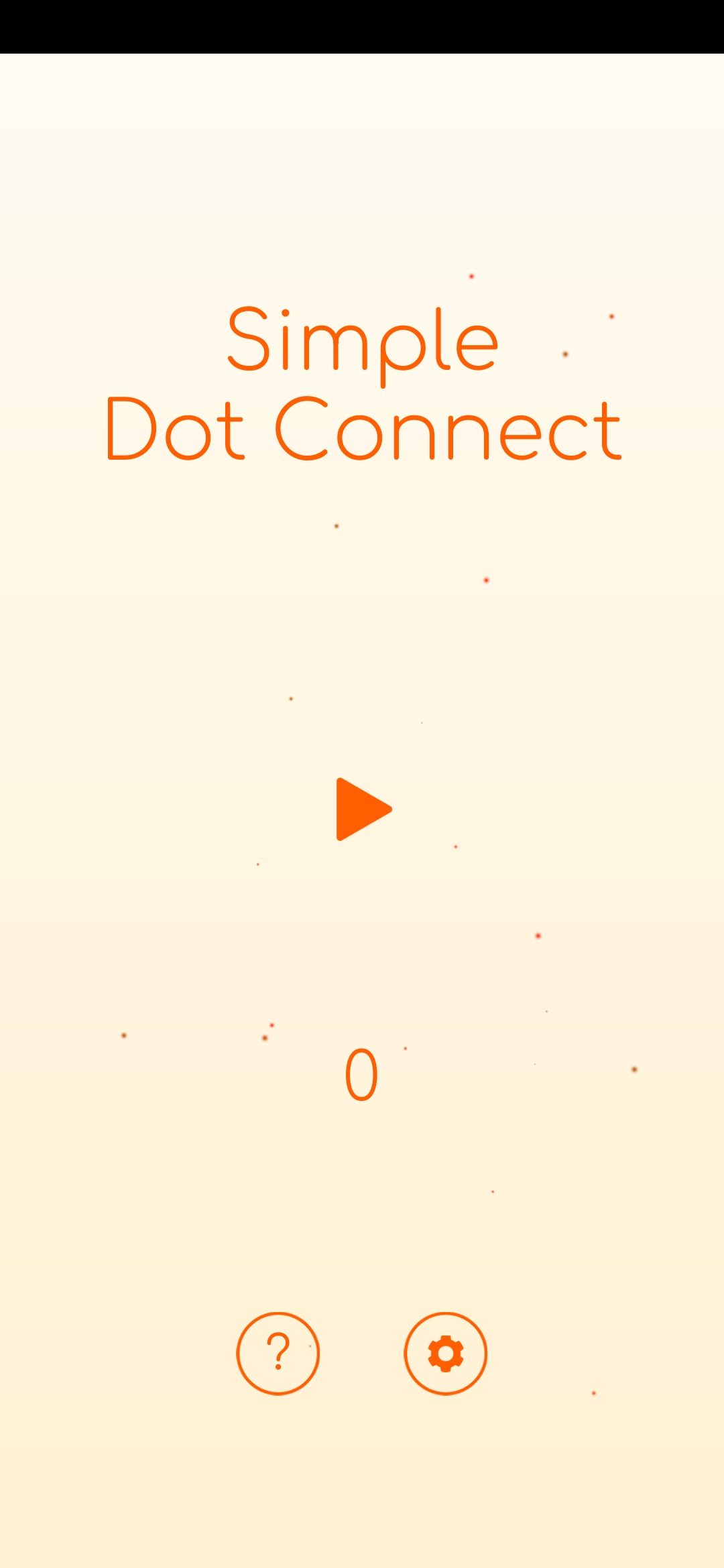Open the settings gear
The image size is (724, 1568).
click(x=445, y=1354)
